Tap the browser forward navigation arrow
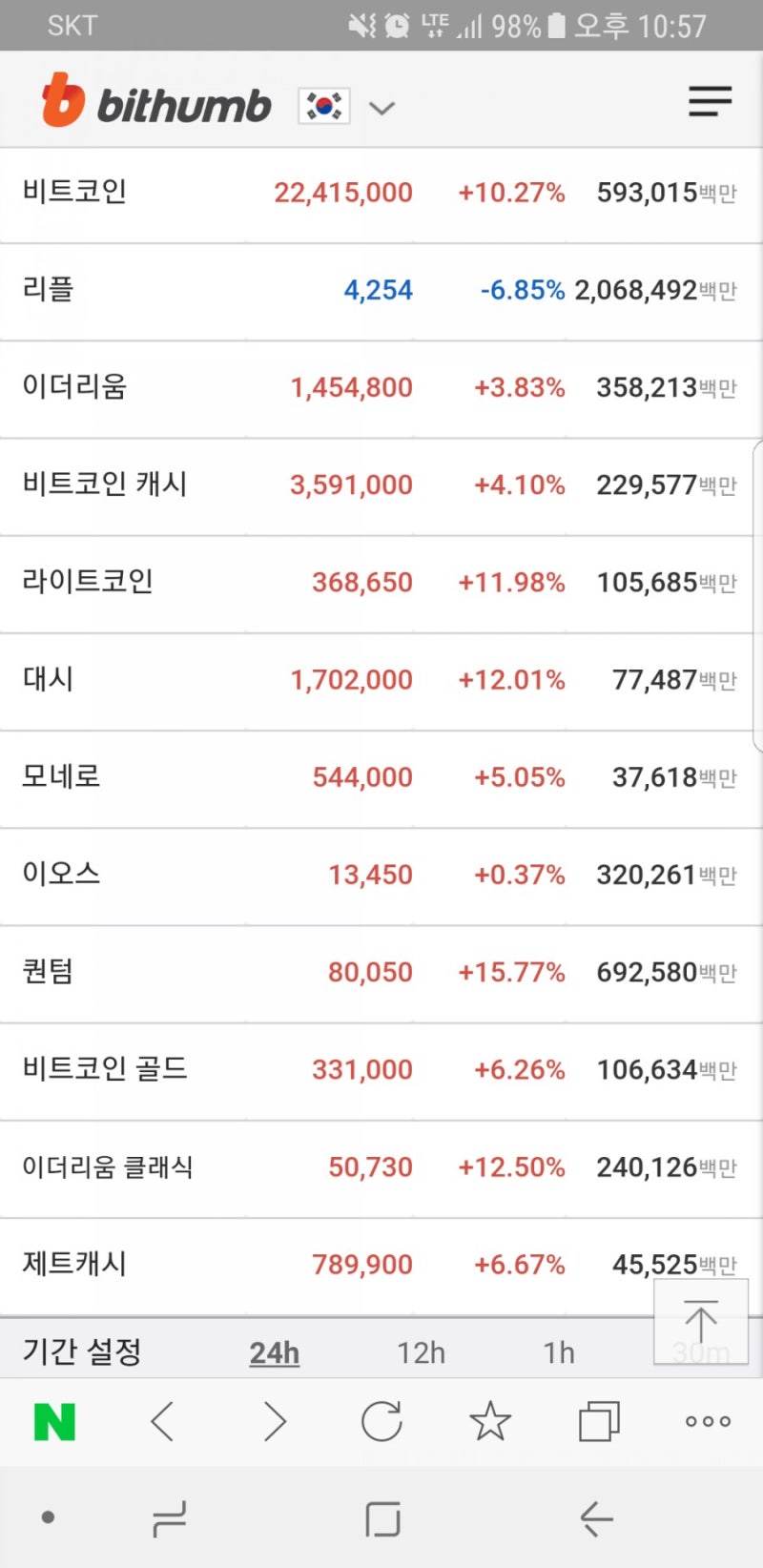This screenshot has height=1568, width=763. coord(273,1421)
